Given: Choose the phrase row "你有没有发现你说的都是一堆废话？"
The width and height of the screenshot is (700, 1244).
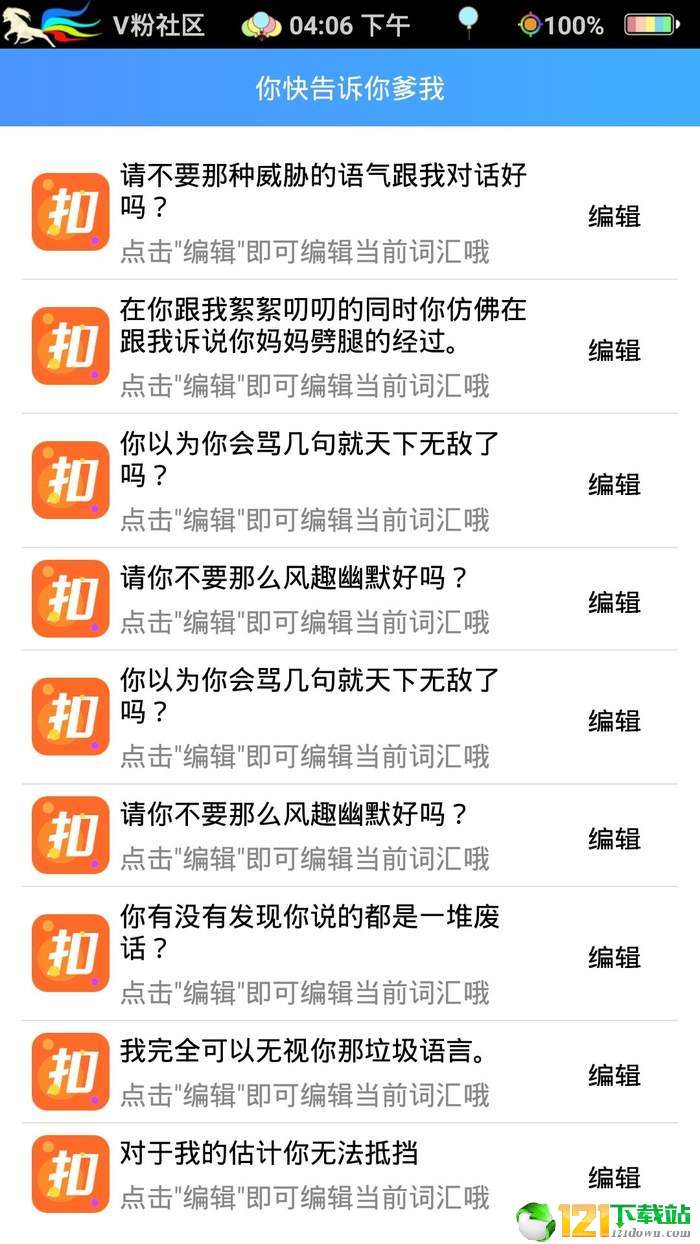Looking at the screenshot, I should coord(350,954).
